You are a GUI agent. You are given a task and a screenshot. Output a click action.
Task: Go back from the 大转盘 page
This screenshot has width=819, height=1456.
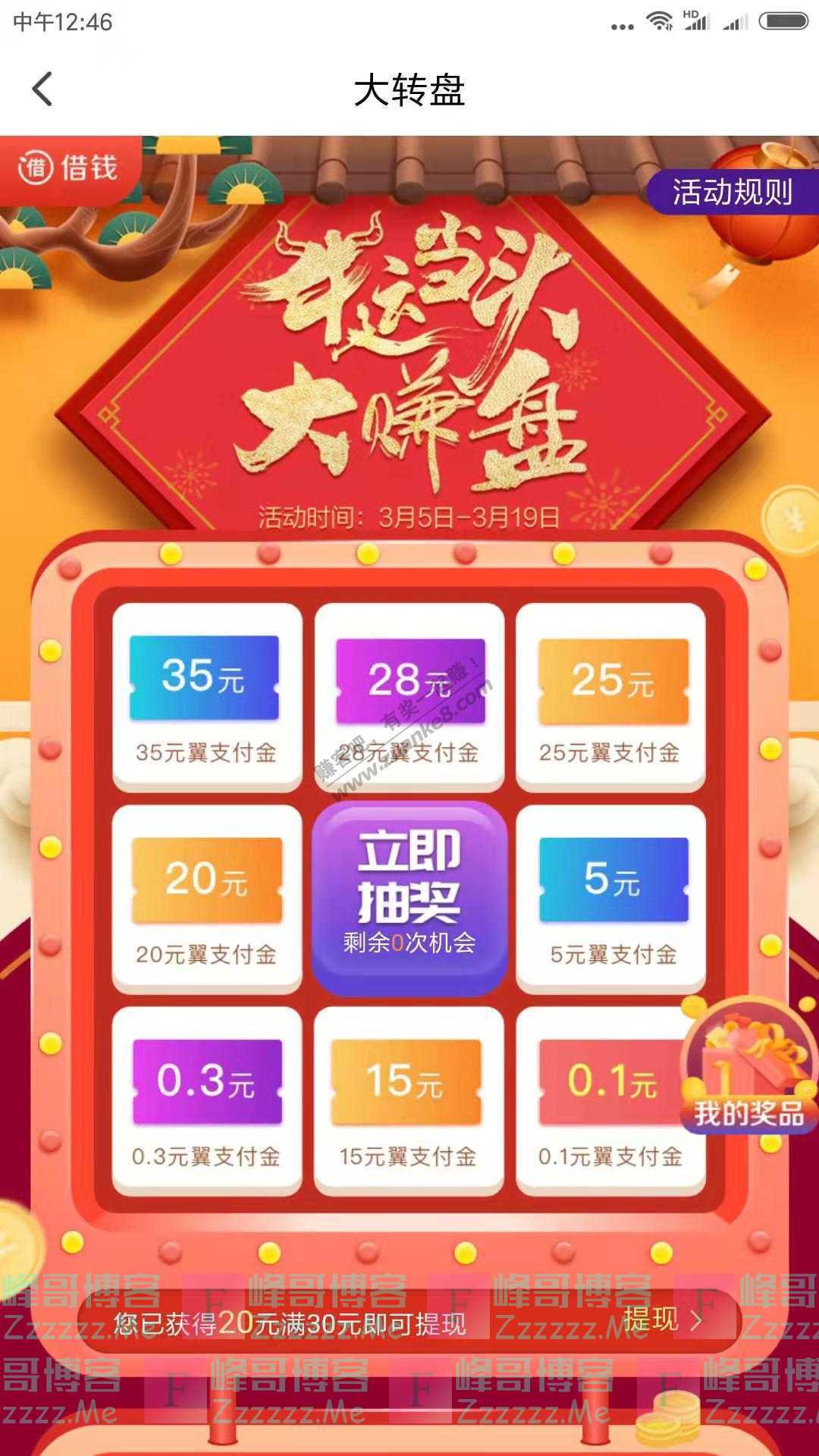coord(42,89)
